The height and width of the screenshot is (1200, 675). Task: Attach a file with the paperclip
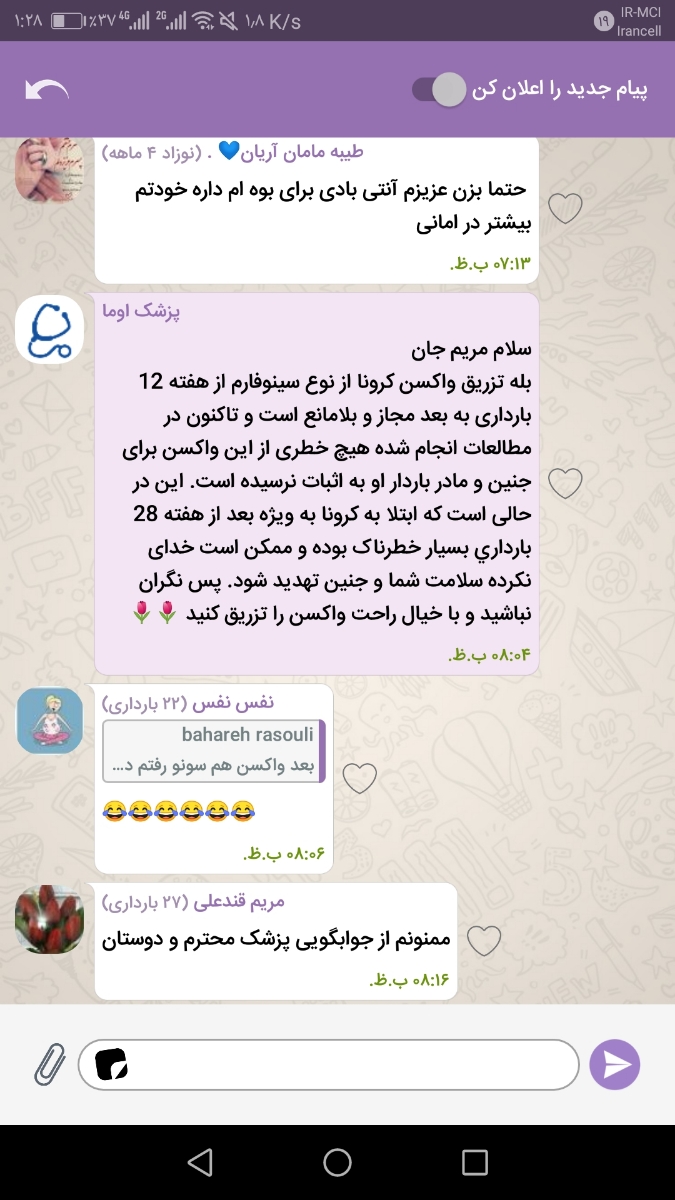[49, 1064]
